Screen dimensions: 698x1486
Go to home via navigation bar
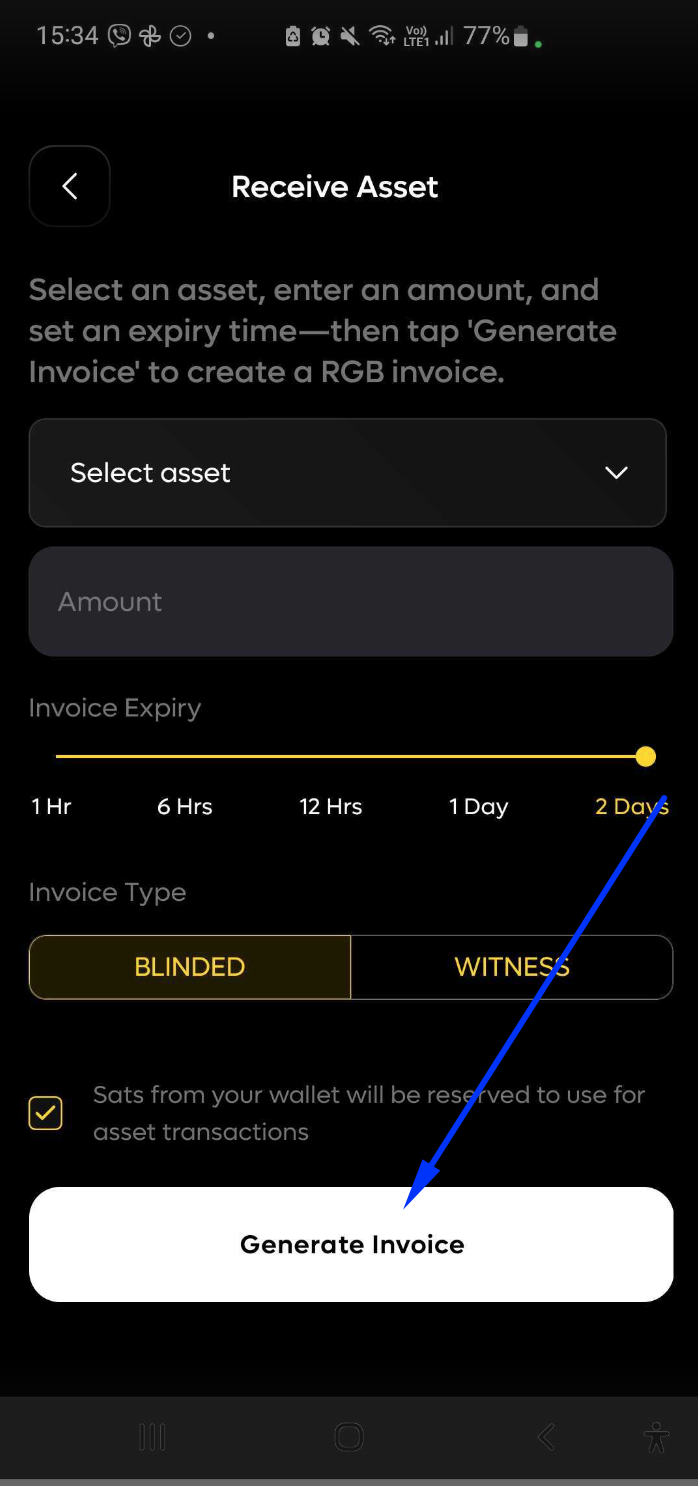point(348,1438)
